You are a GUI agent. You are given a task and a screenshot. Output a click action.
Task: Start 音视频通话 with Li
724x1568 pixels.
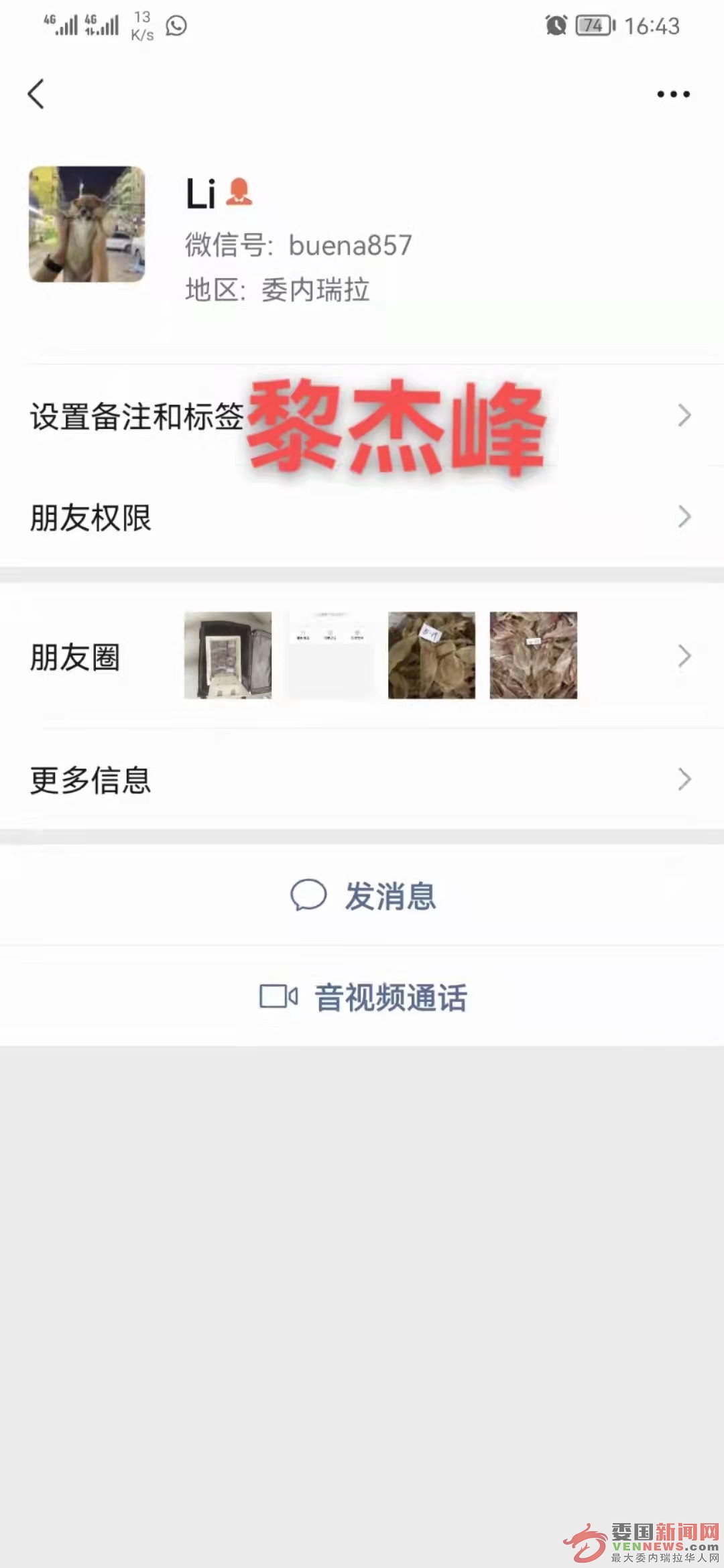point(363,997)
